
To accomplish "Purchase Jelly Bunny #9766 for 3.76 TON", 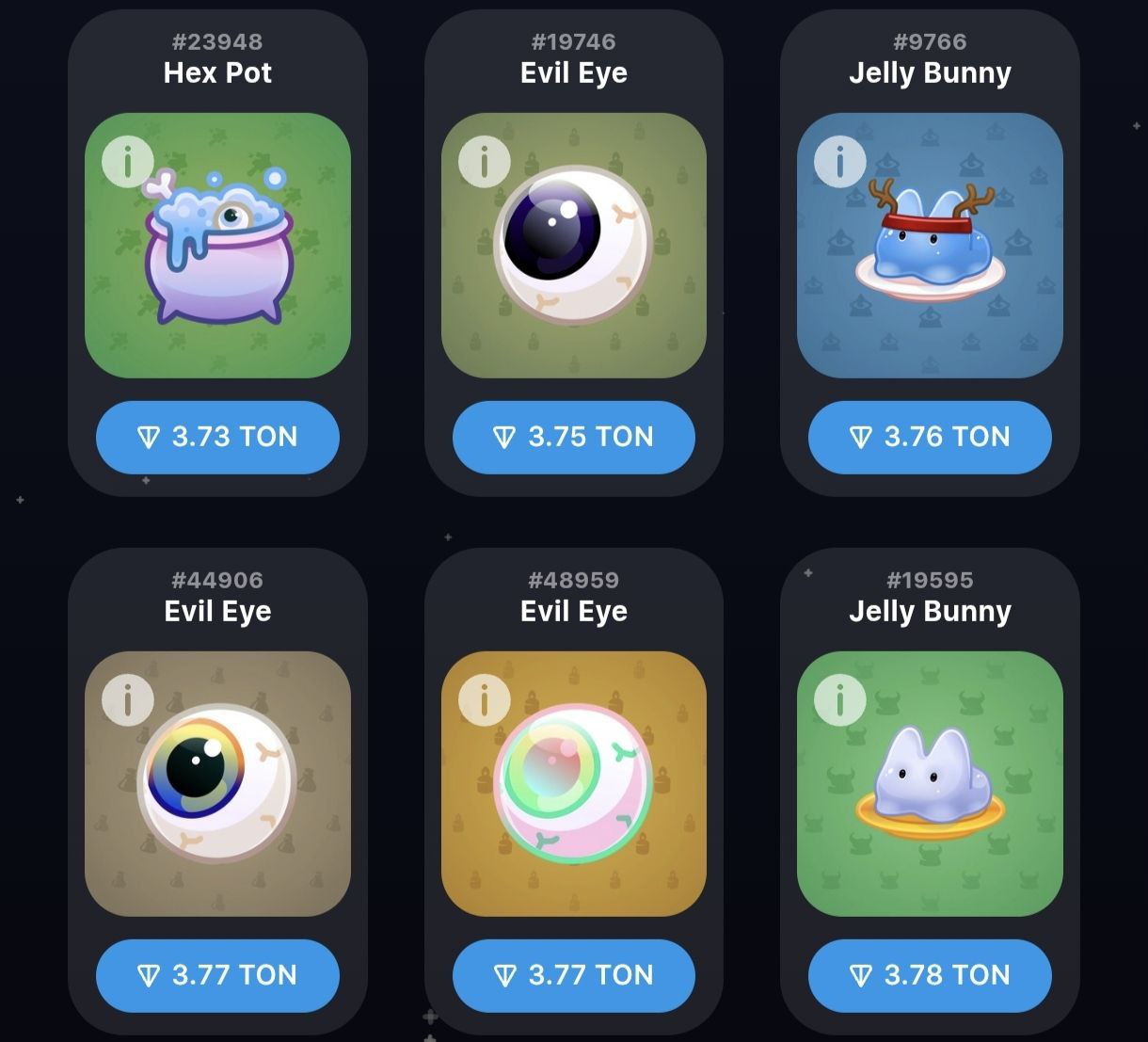I will [x=930, y=437].
